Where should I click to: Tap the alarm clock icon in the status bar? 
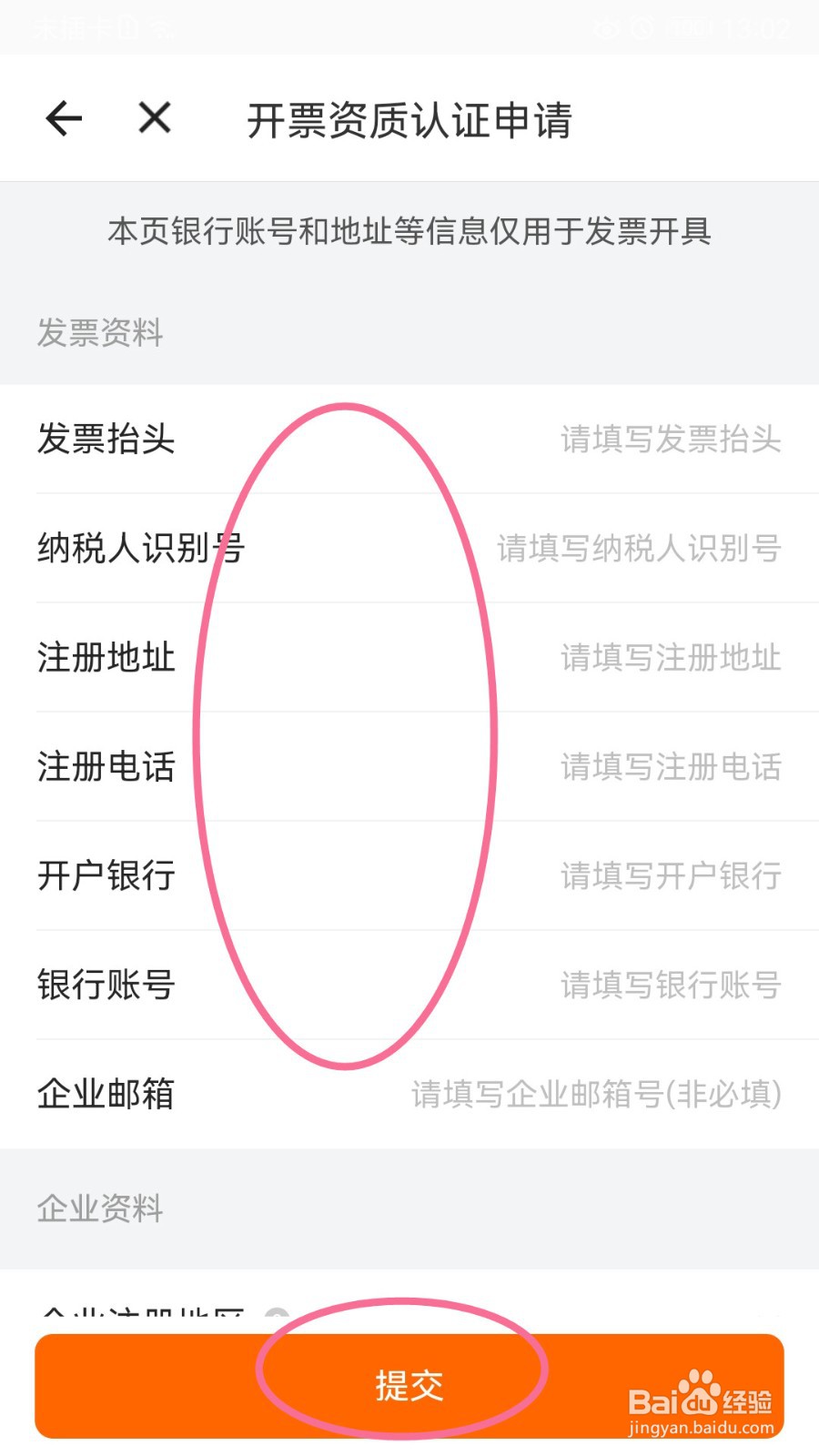click(640, 28)
